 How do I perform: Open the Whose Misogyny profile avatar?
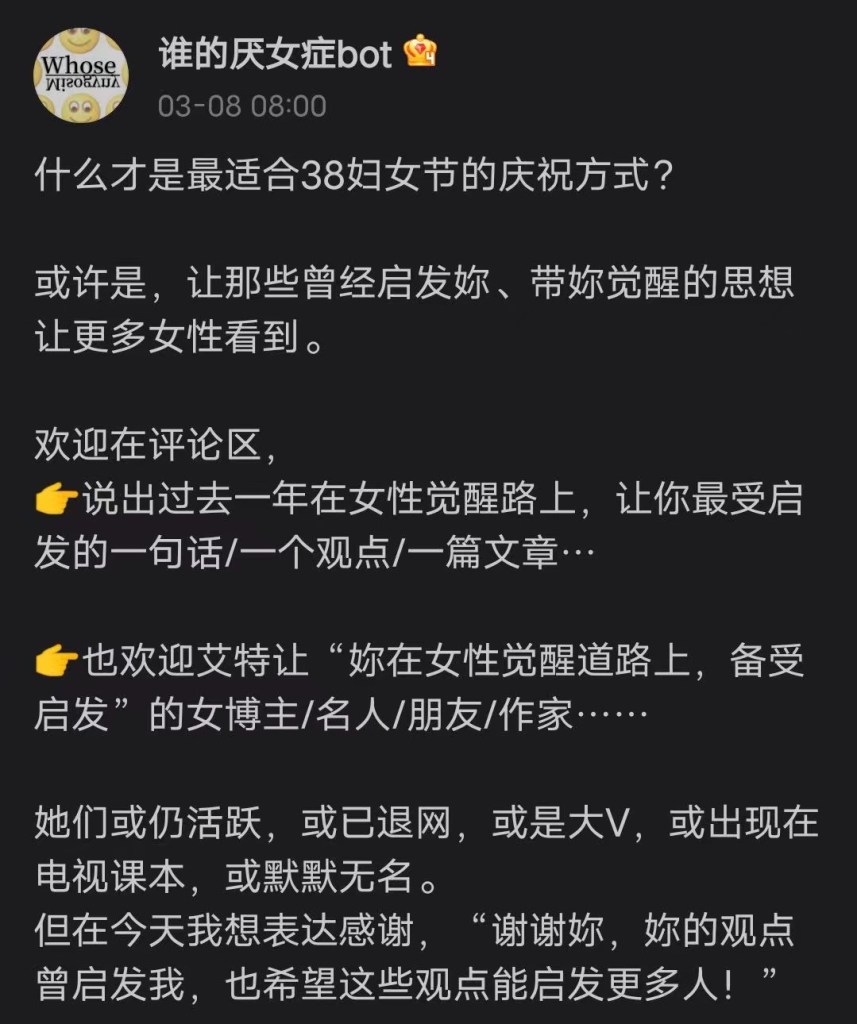click(x=80, y=75)
